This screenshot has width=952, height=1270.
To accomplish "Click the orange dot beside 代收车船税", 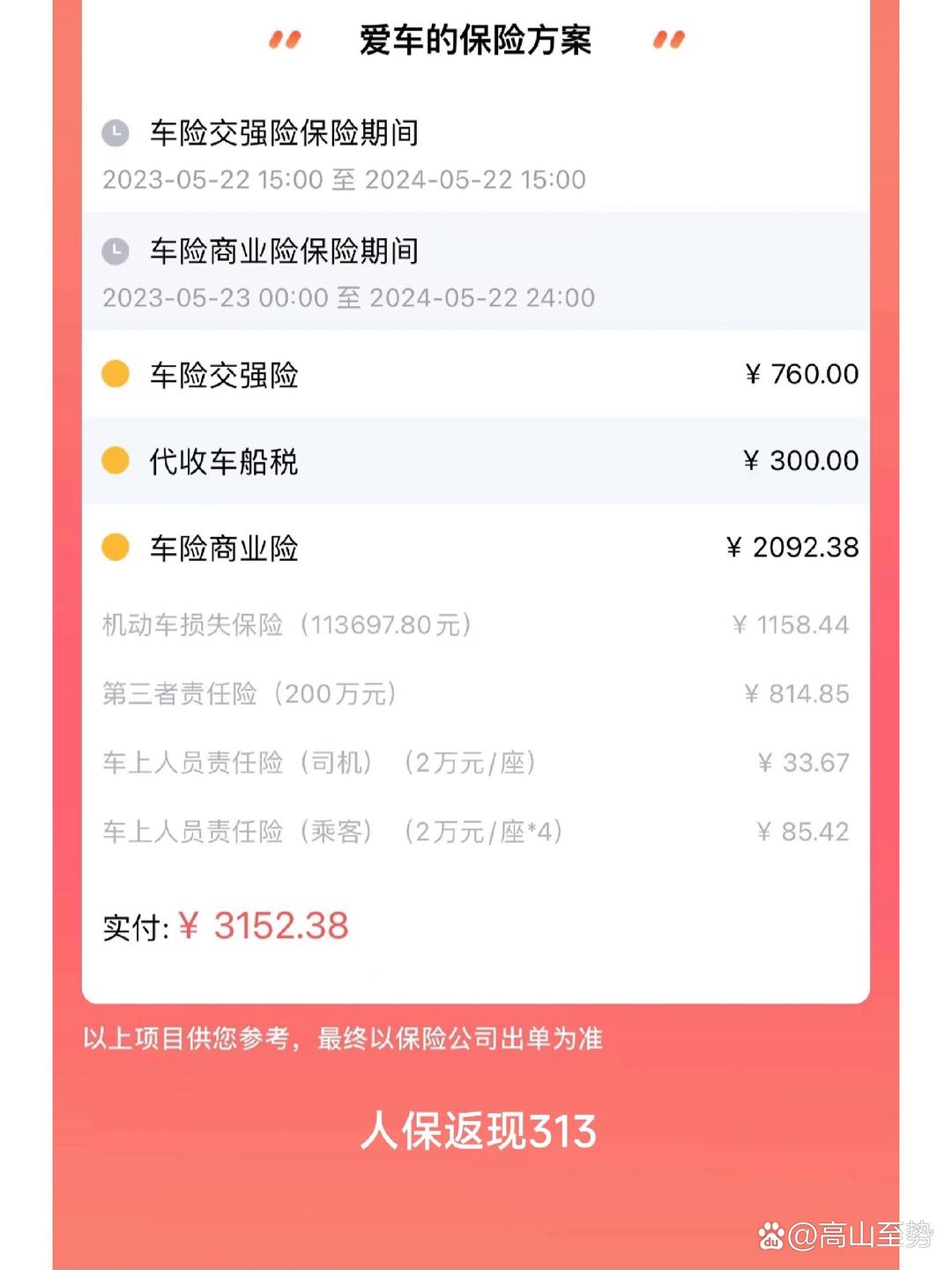I will (115, 461).
